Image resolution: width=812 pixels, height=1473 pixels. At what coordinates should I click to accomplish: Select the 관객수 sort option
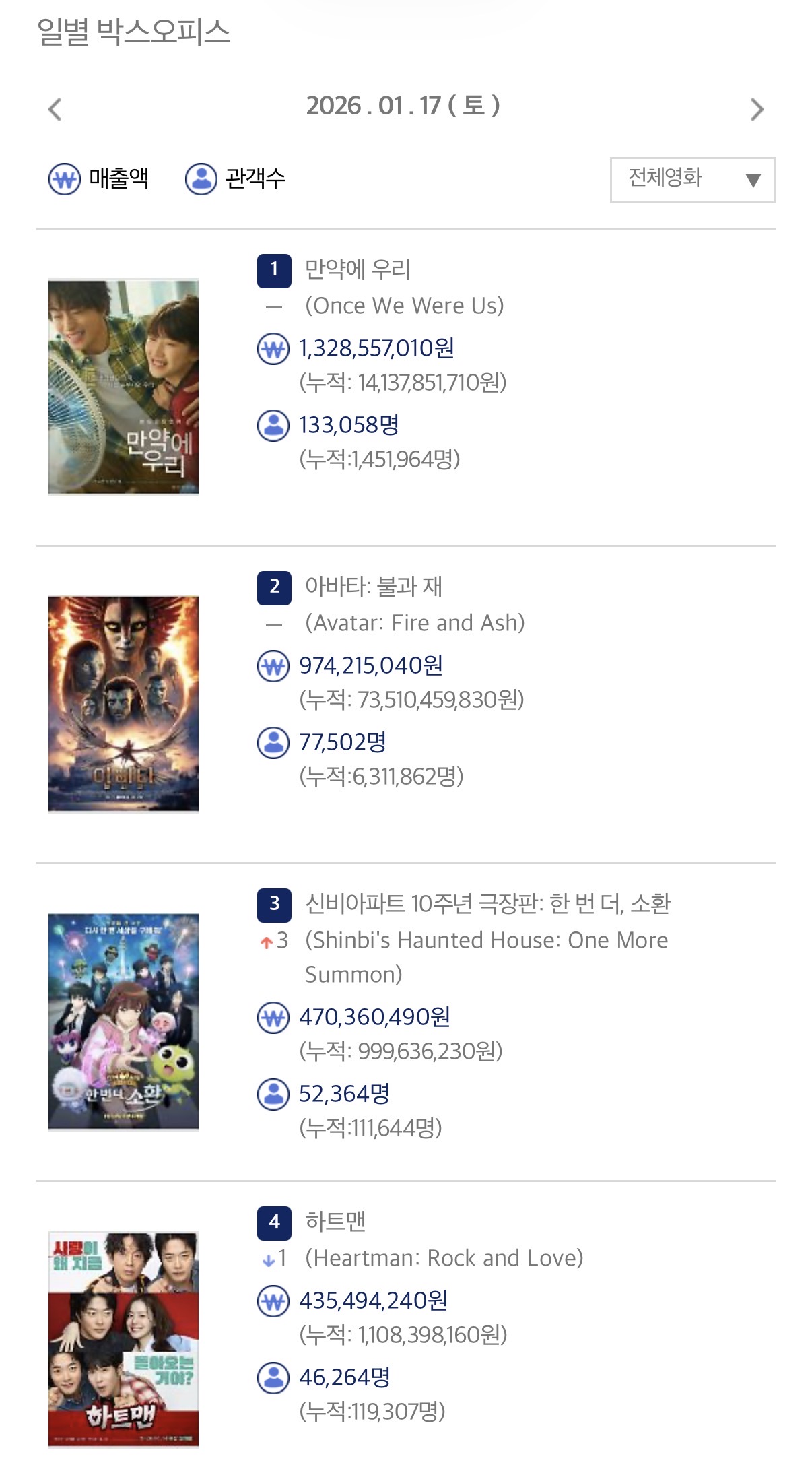pyautogui.click(x=236, y=179)
